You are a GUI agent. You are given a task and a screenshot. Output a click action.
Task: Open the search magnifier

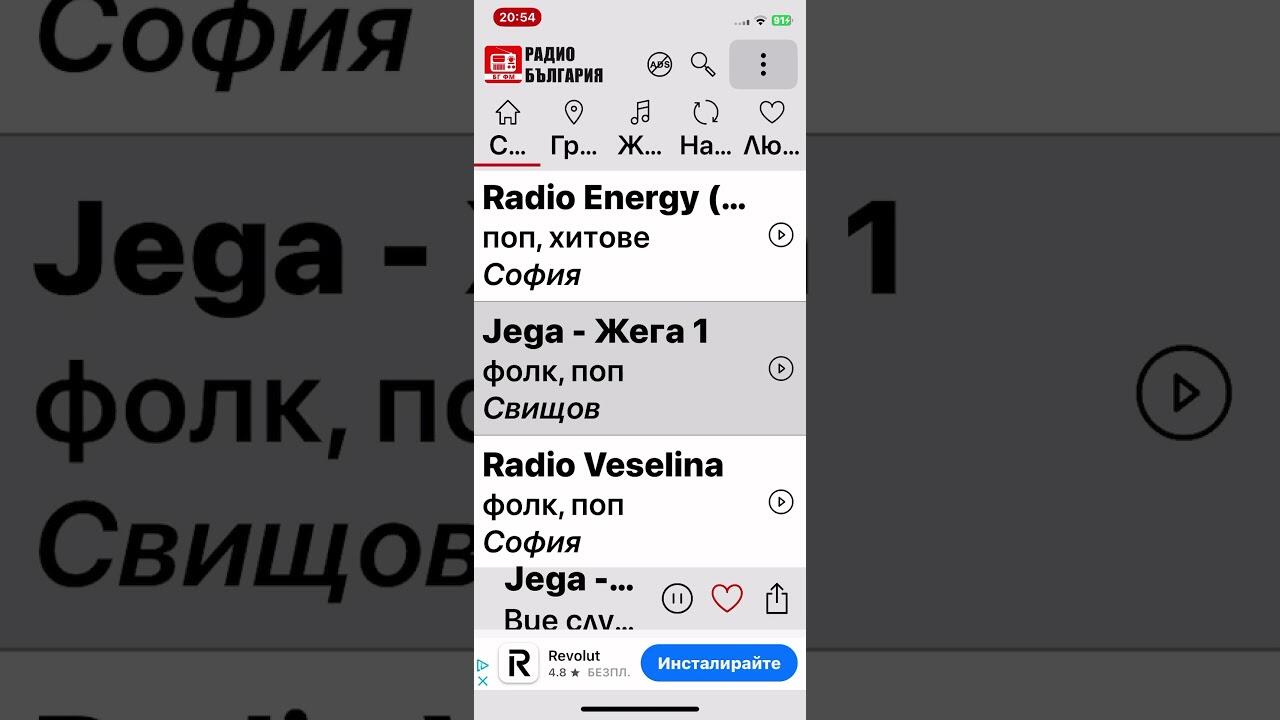point(703,65)
